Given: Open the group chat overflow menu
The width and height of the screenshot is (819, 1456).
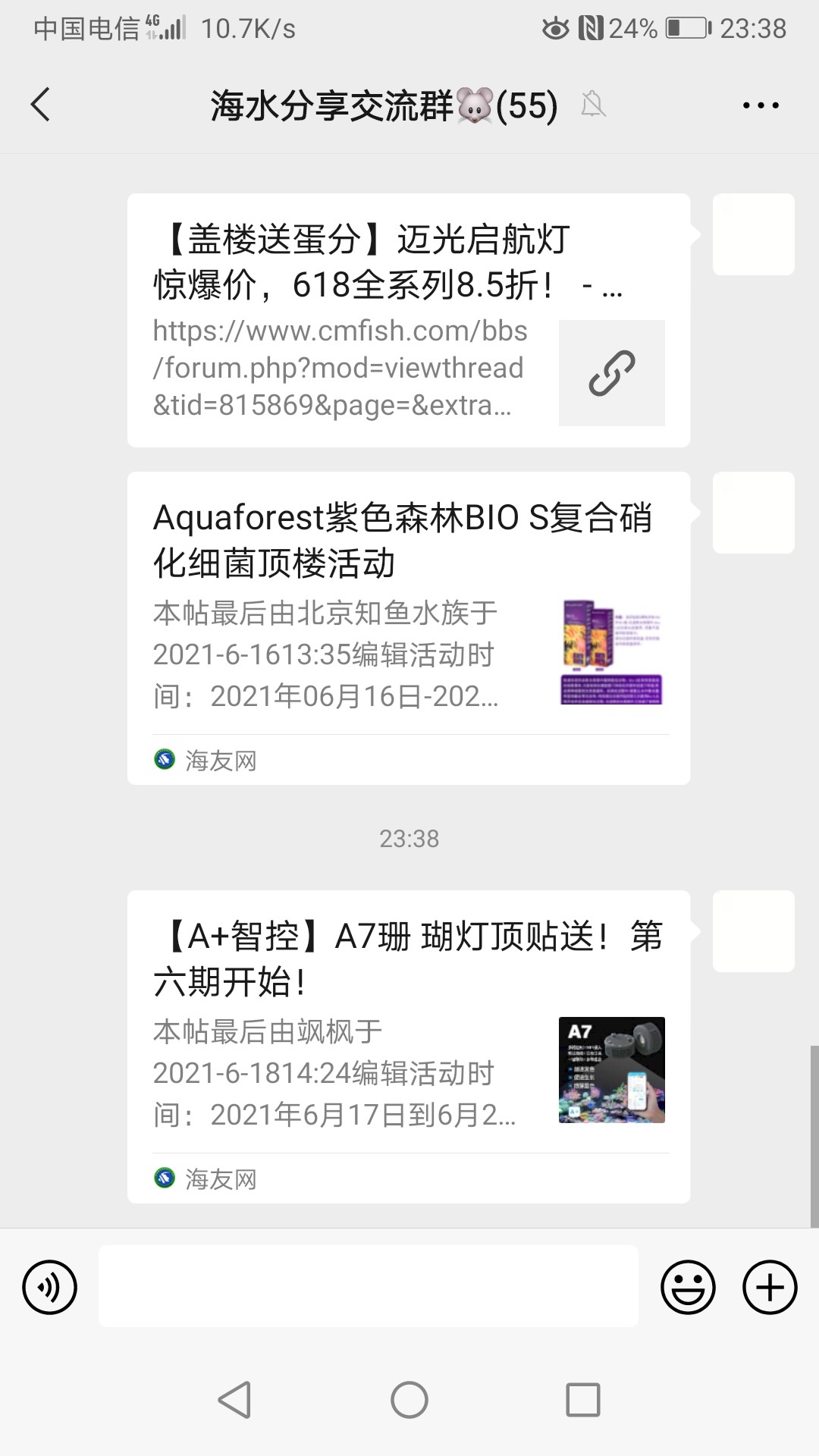Looking at the screenshot, I should [x=761, y=105].
